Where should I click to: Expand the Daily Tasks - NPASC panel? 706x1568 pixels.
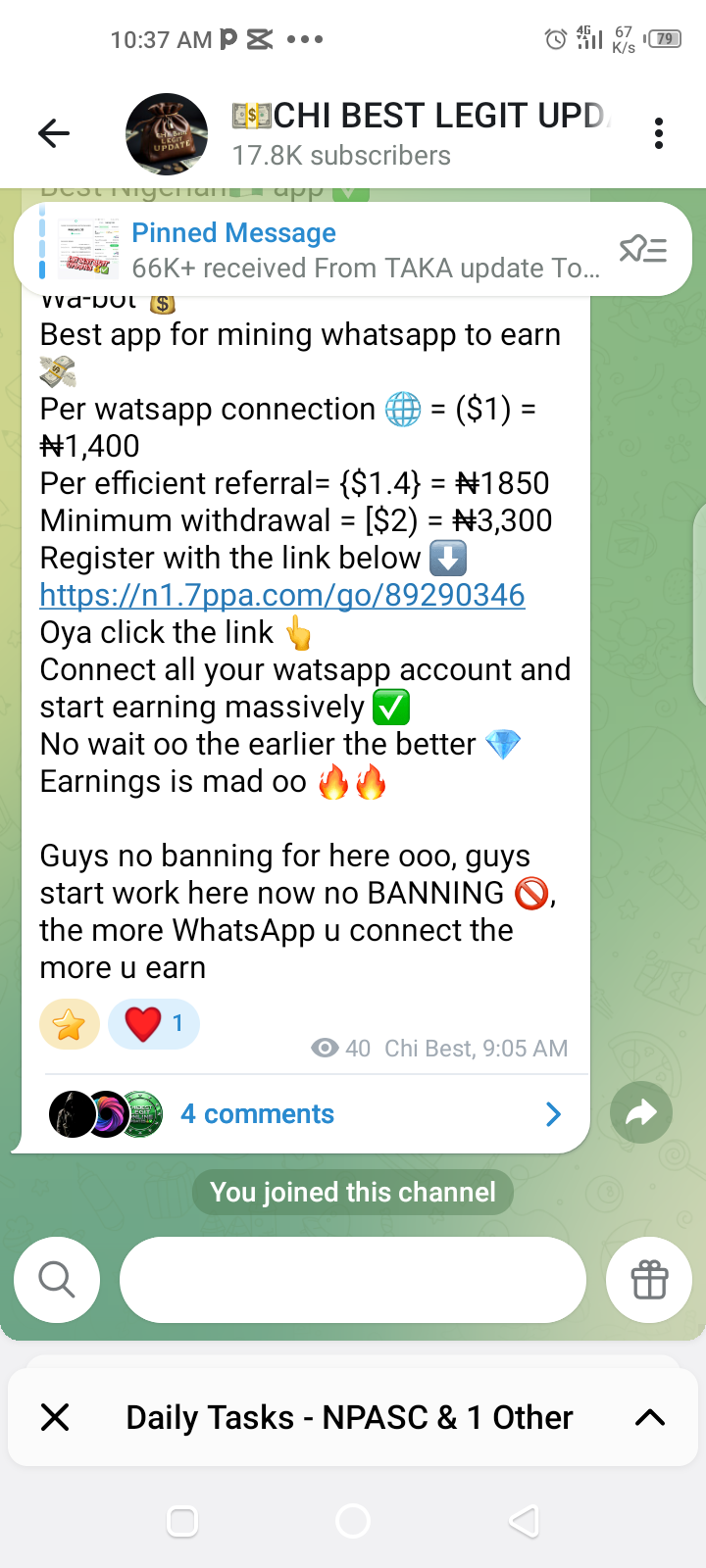[649, 1417]
